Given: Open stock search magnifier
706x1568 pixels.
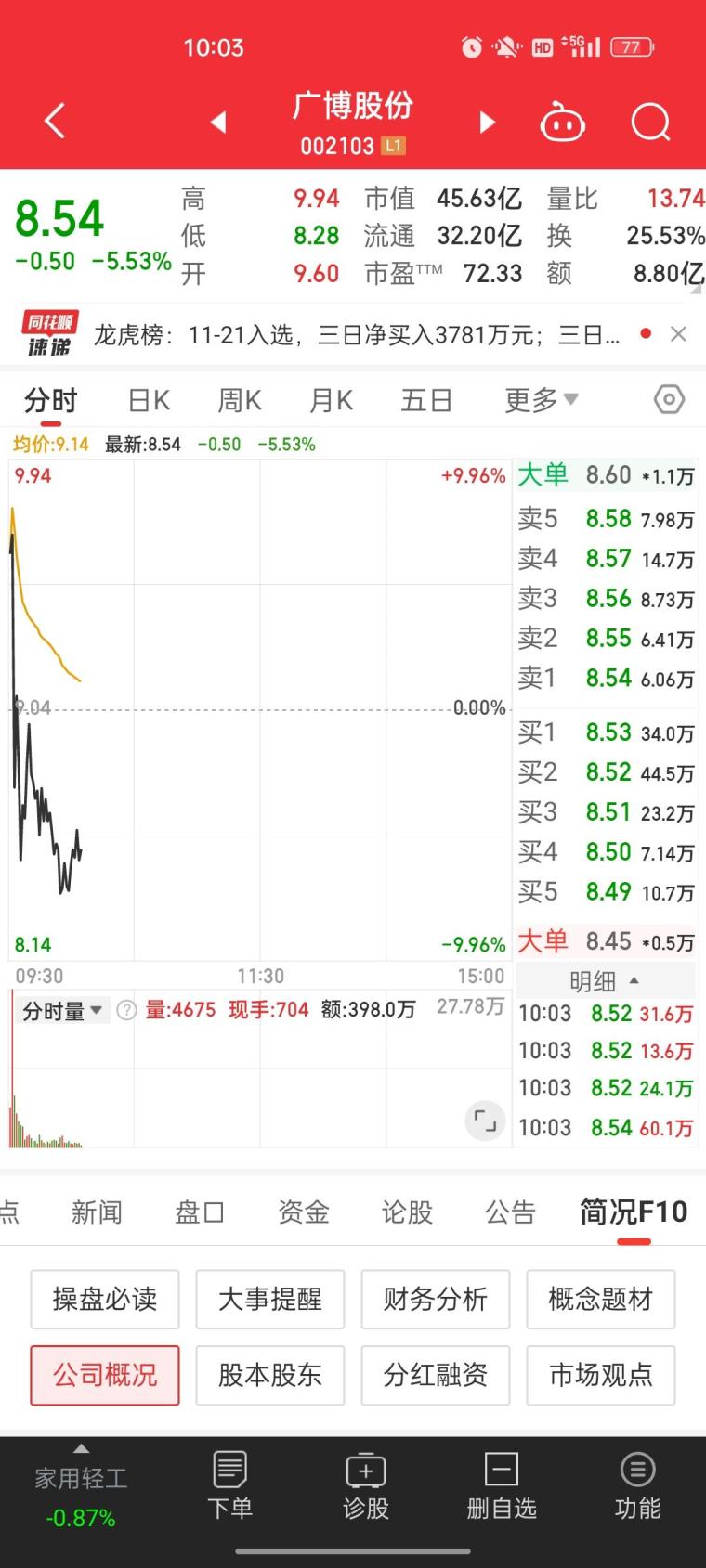Looking at the screenshot, I should tap(650, 122).
